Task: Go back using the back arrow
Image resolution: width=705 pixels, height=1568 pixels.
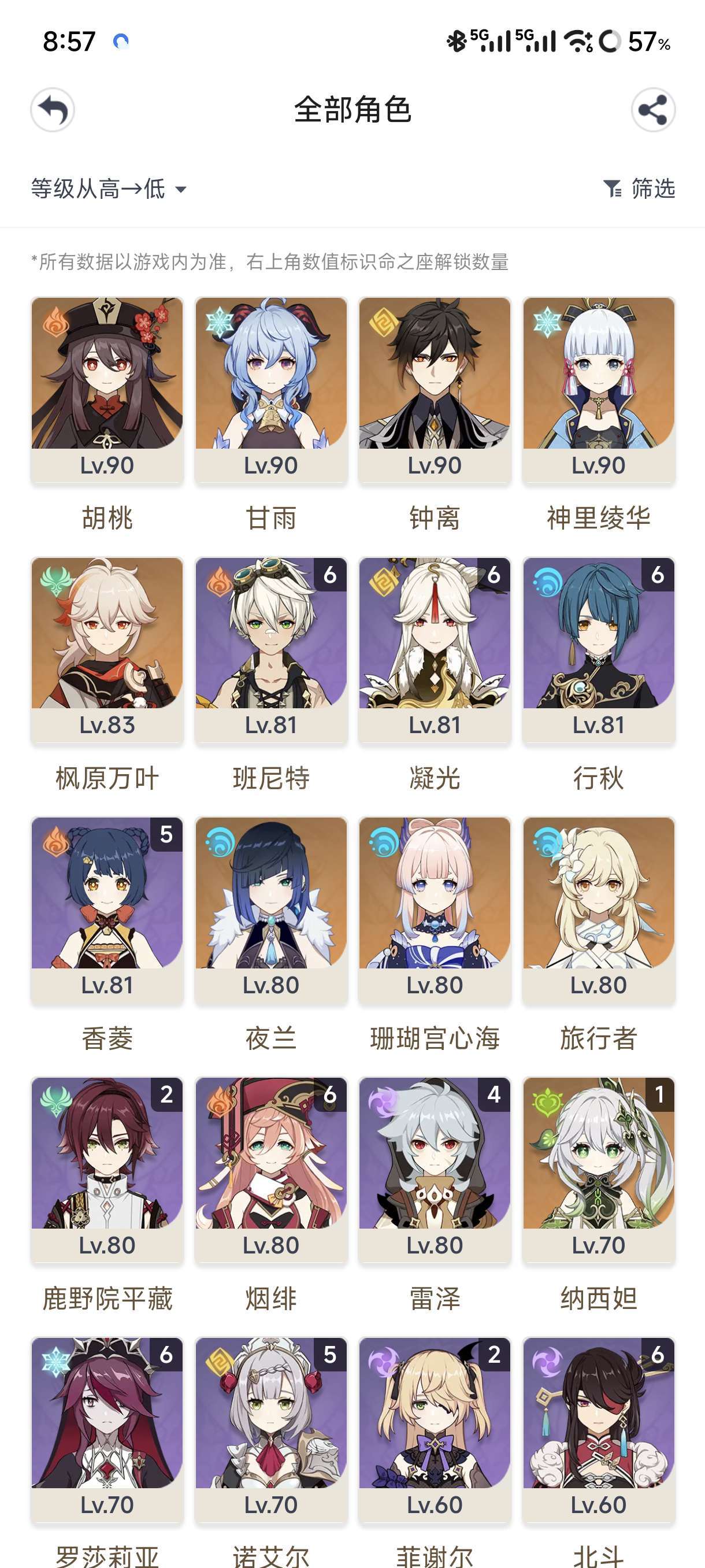Action: pos(53,110)
